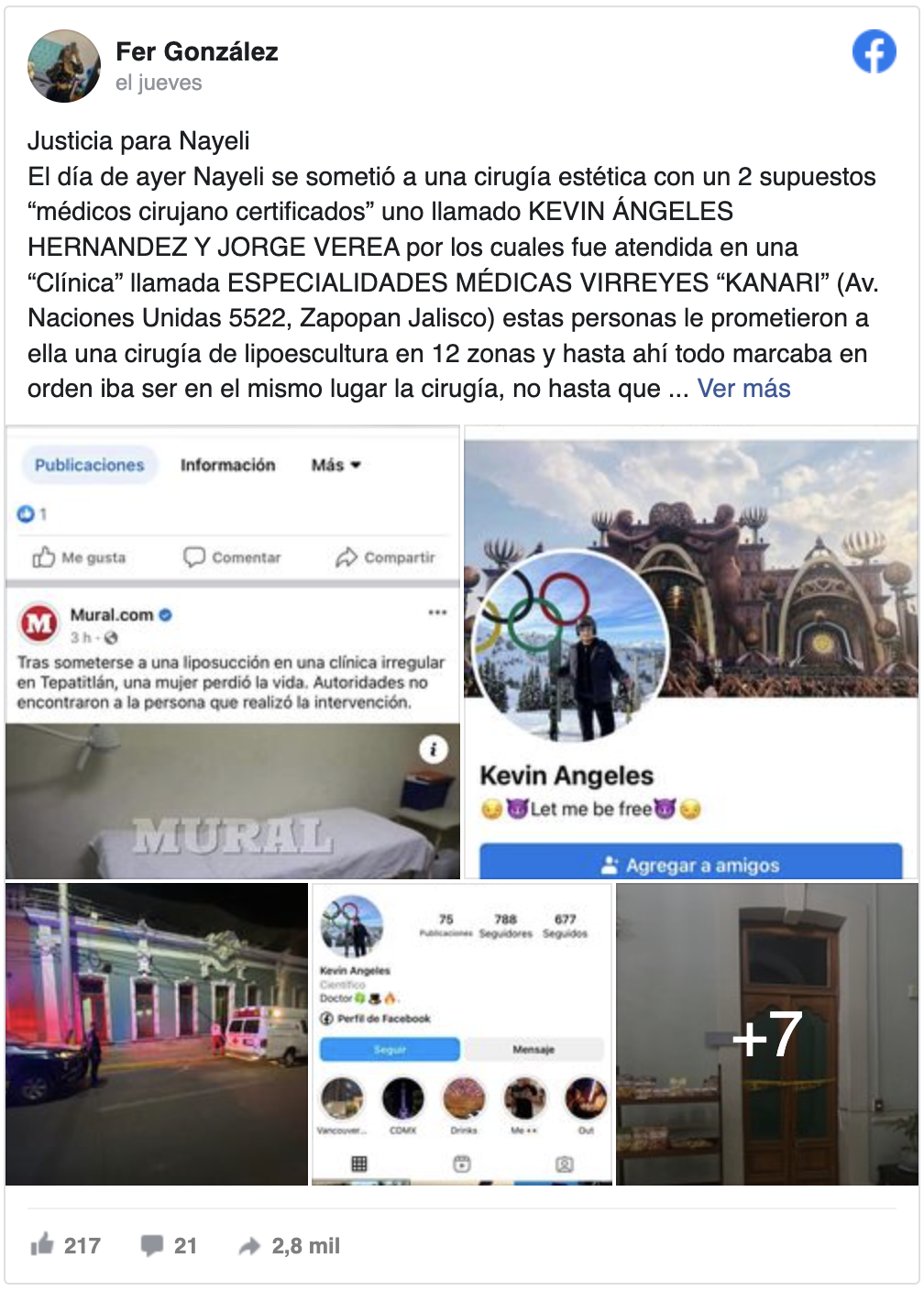Viewport: 924px width, 1291px height.
Task: Like the post with 217 likes
Action: (64, 1245)
